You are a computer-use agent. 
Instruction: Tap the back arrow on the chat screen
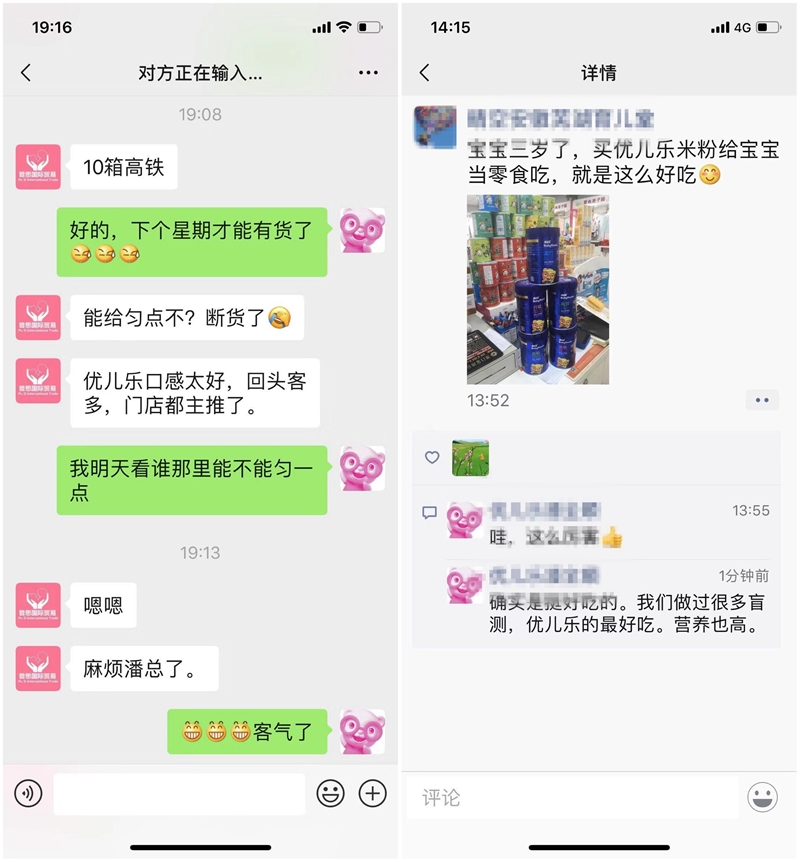click(26, 72)
